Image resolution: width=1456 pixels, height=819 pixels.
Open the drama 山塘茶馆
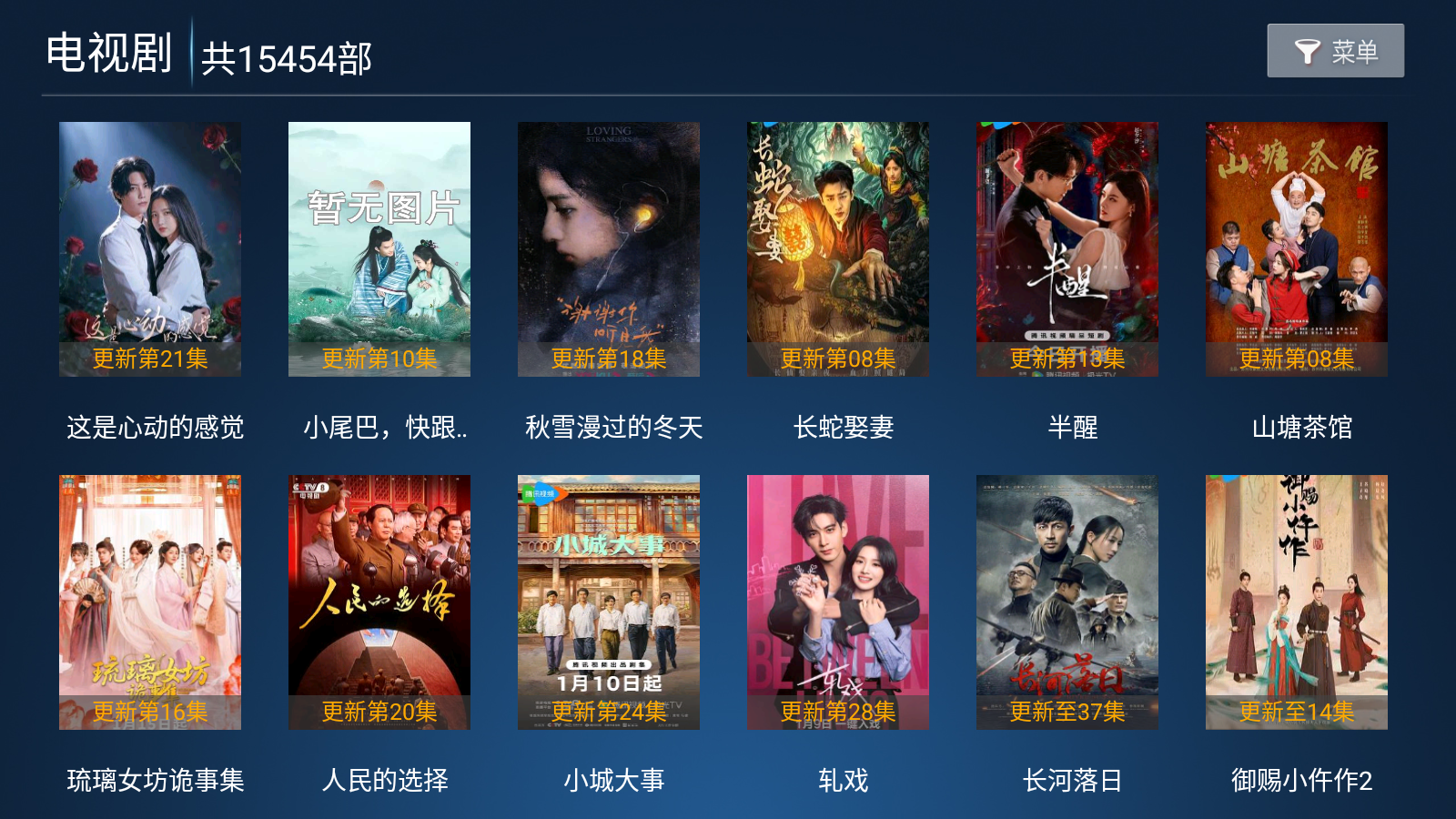tap(1297, 248)
